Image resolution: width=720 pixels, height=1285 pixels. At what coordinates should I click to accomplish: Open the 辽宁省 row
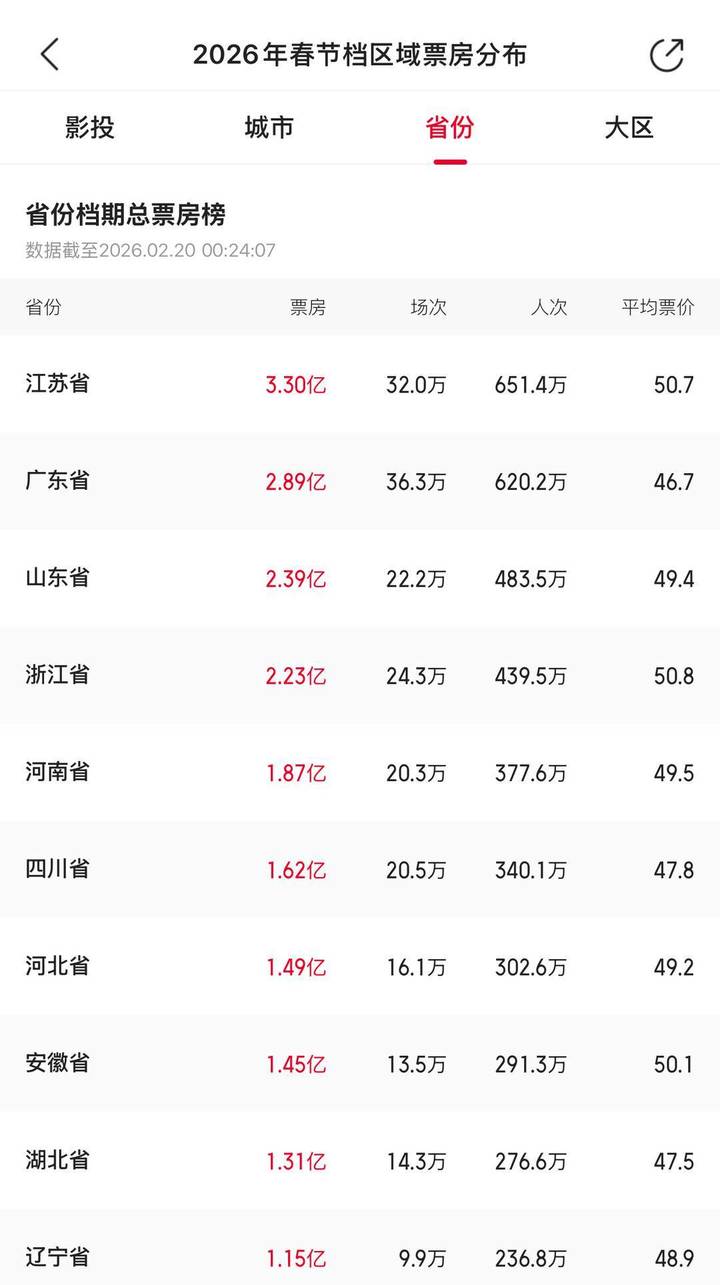58,1256
